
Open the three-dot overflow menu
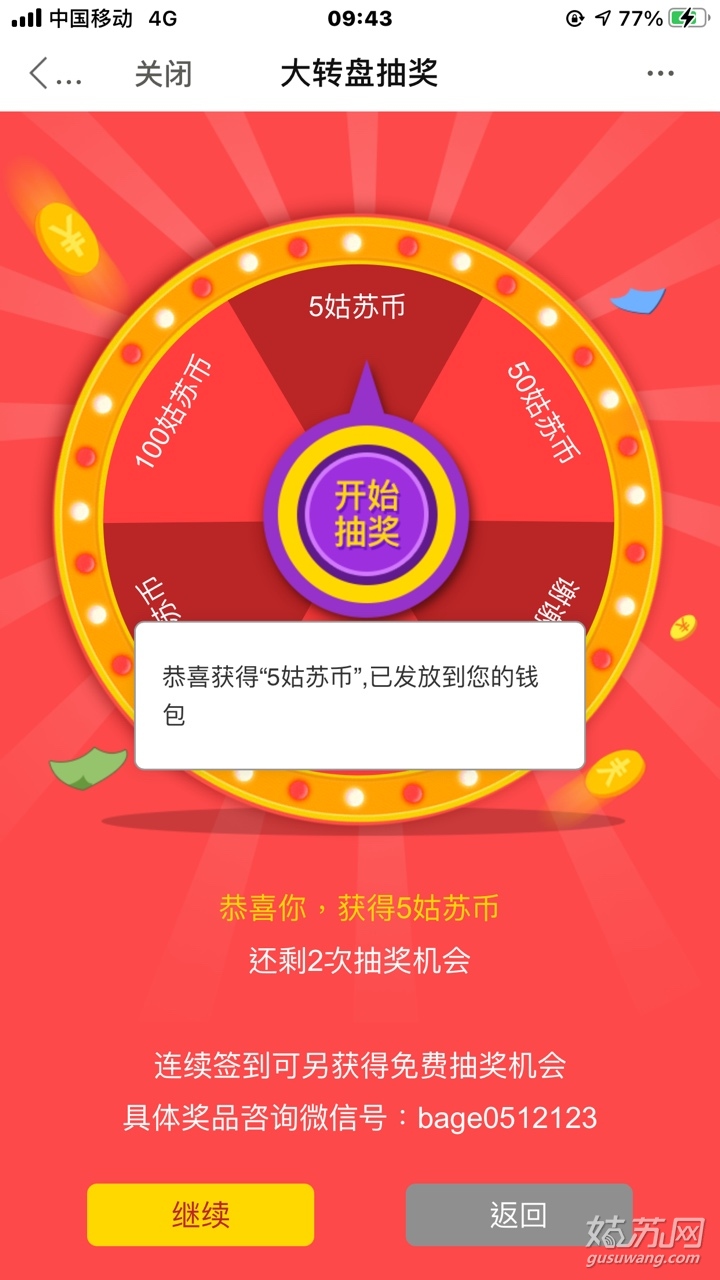point(660,73)
